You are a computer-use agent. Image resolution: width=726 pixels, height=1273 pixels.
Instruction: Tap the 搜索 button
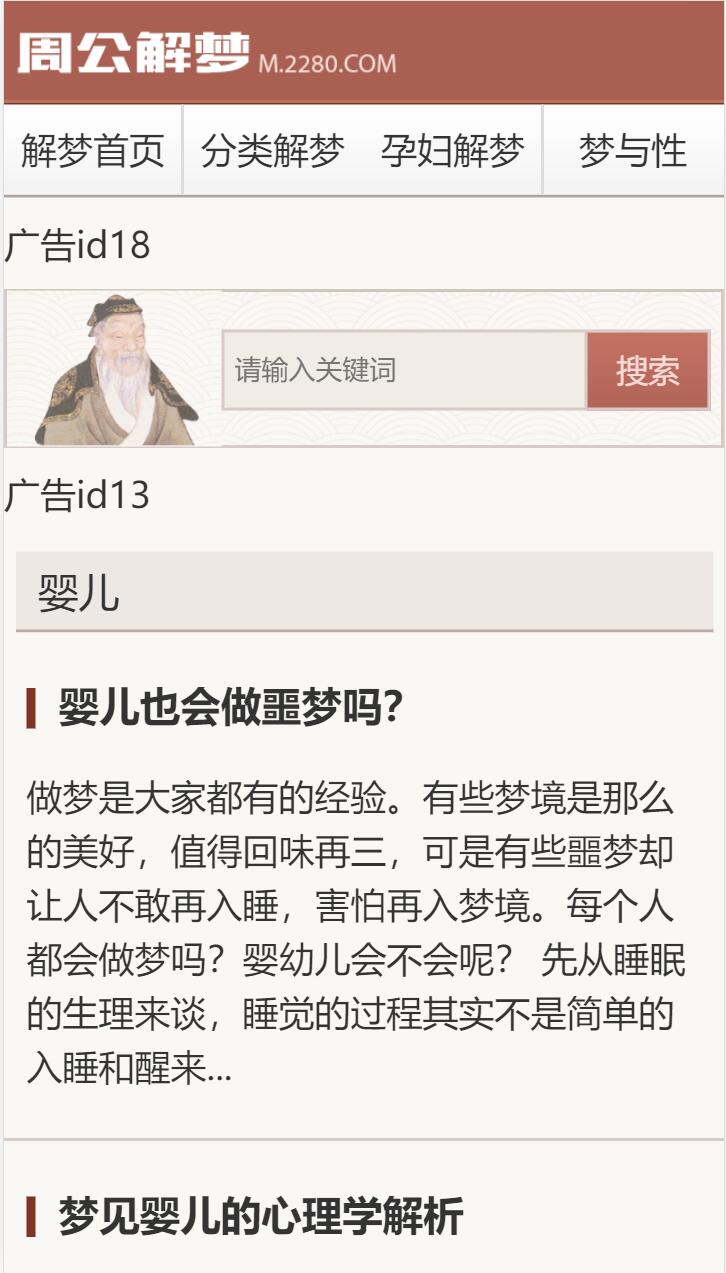tap(648, 371)
